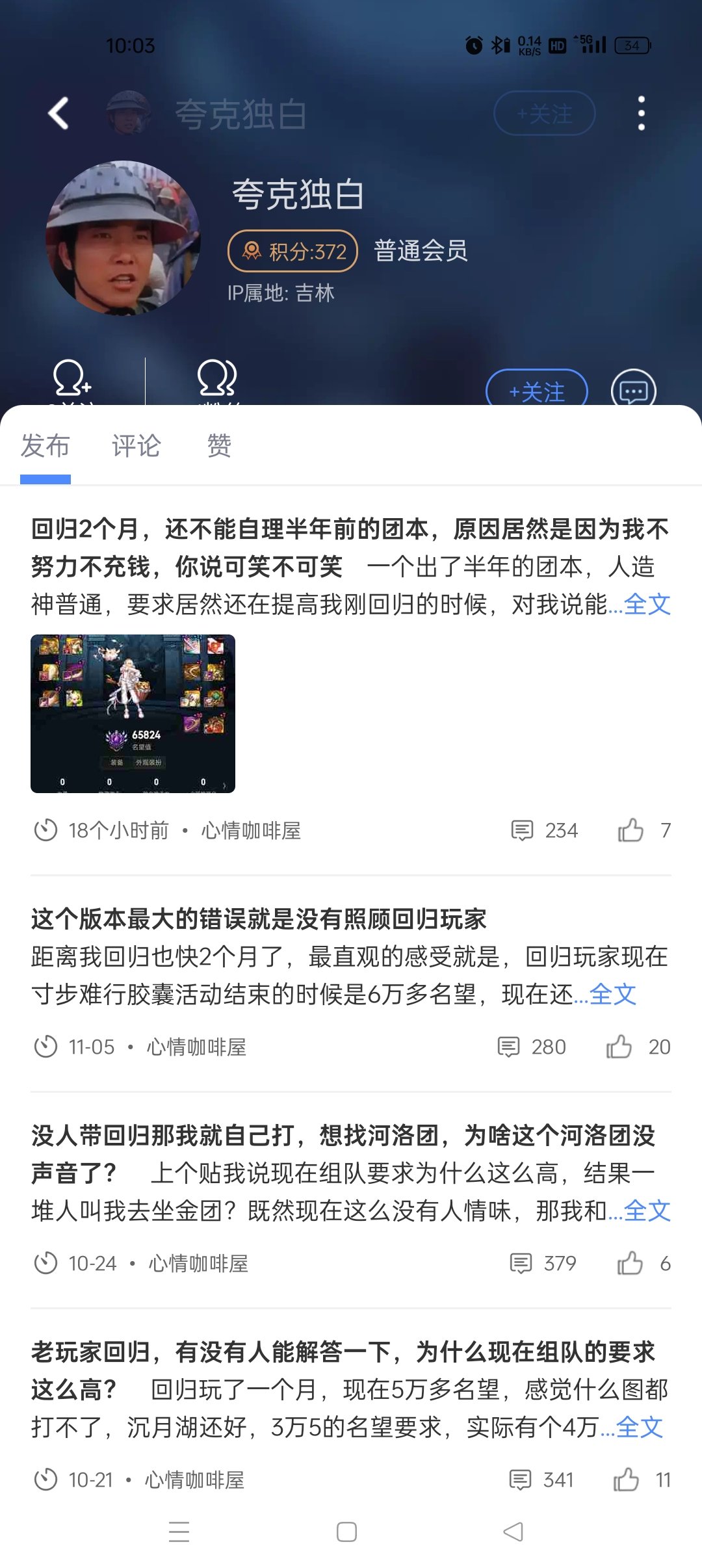This screenshot has height=1568, width=702.
Task: Select the 发布 tab
Action: click(45, 446)
